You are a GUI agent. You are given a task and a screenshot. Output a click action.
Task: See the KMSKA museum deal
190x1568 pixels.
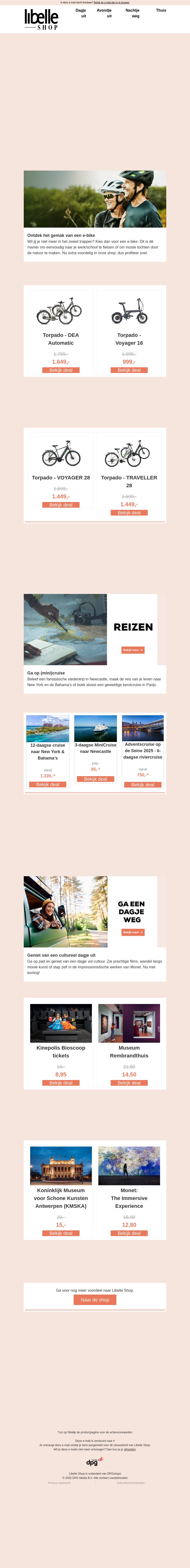(61, 1216)
